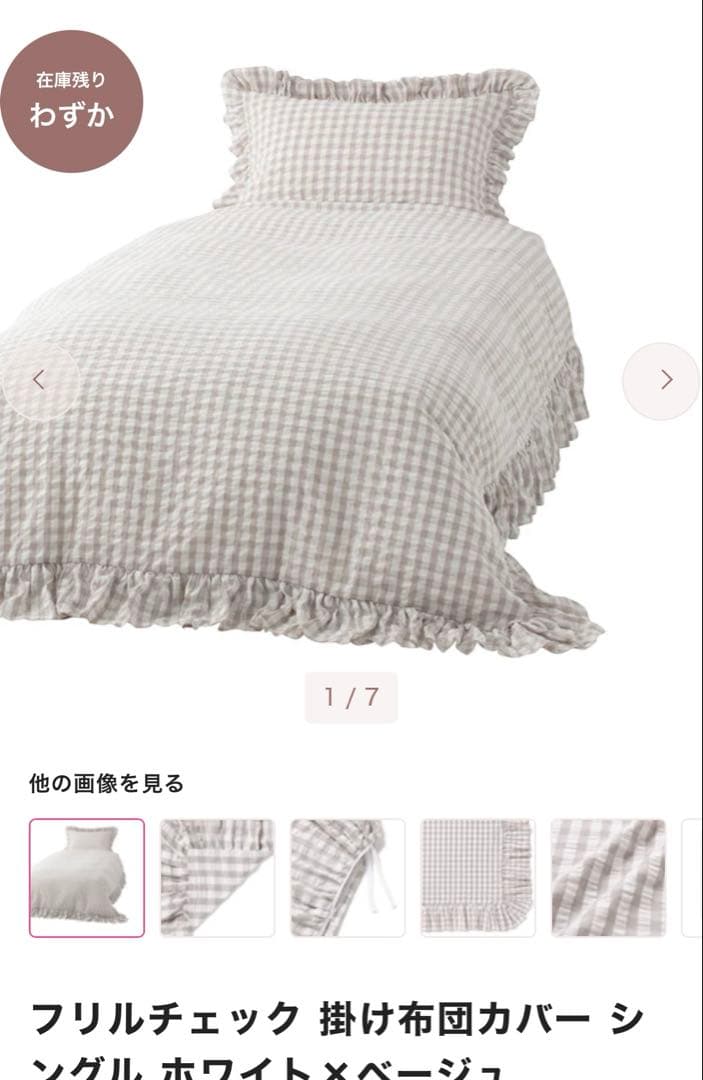The image size is (703, 1080).
Task: Choose the fifth thumbnail with the fabric close-up
Action: [607, 877]
